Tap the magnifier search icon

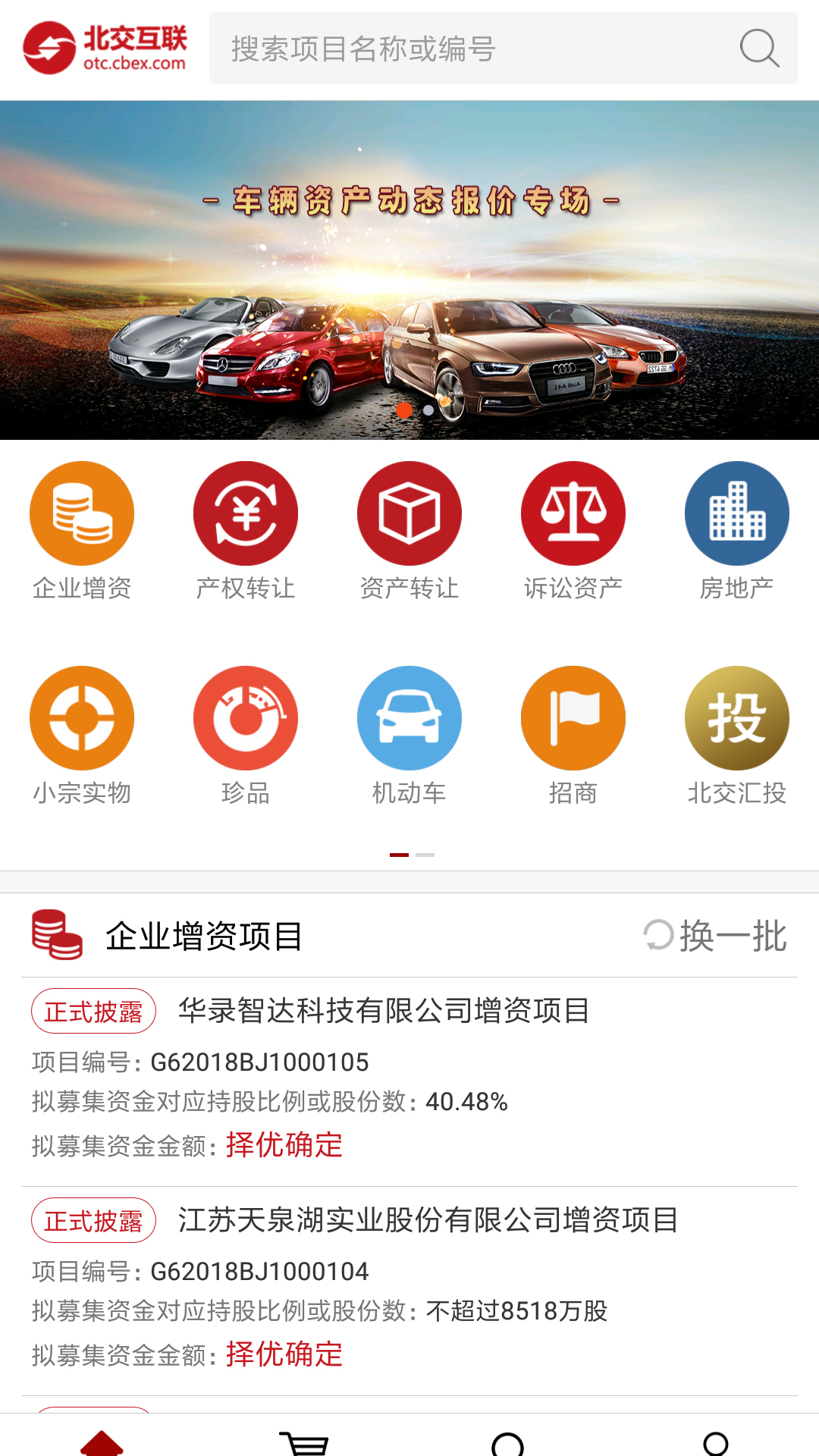tap(759, 49)
